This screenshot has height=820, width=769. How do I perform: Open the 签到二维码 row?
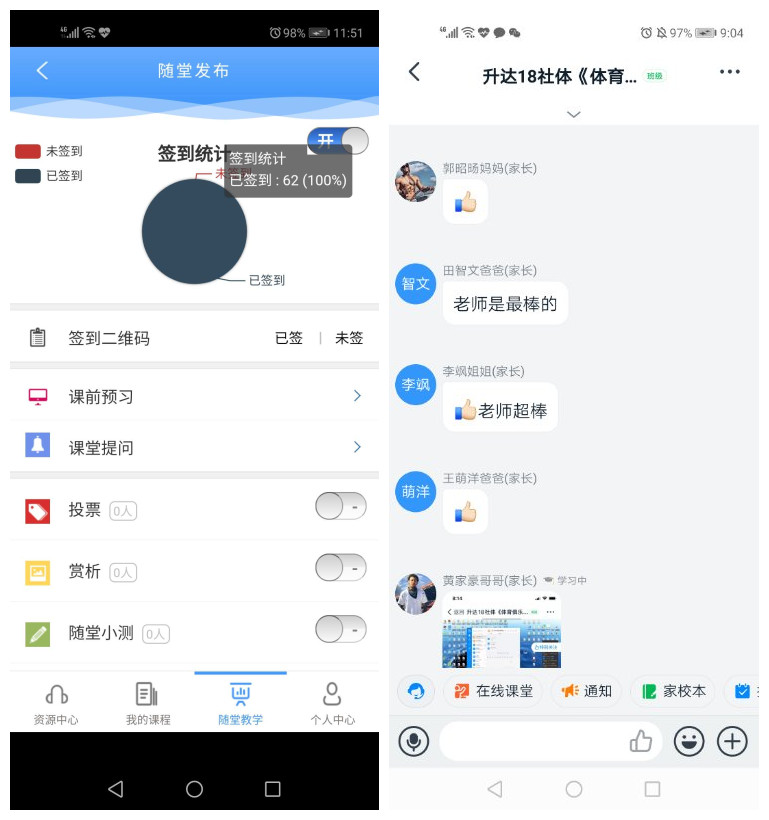108,338
